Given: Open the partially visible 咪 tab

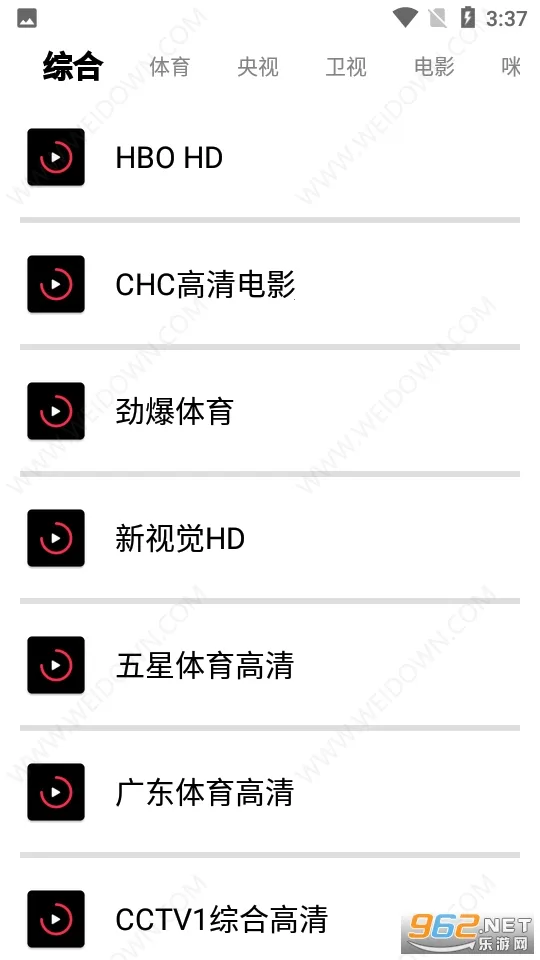Looking at the screenshot, I should pyautogui.click(x=511, y=67).
